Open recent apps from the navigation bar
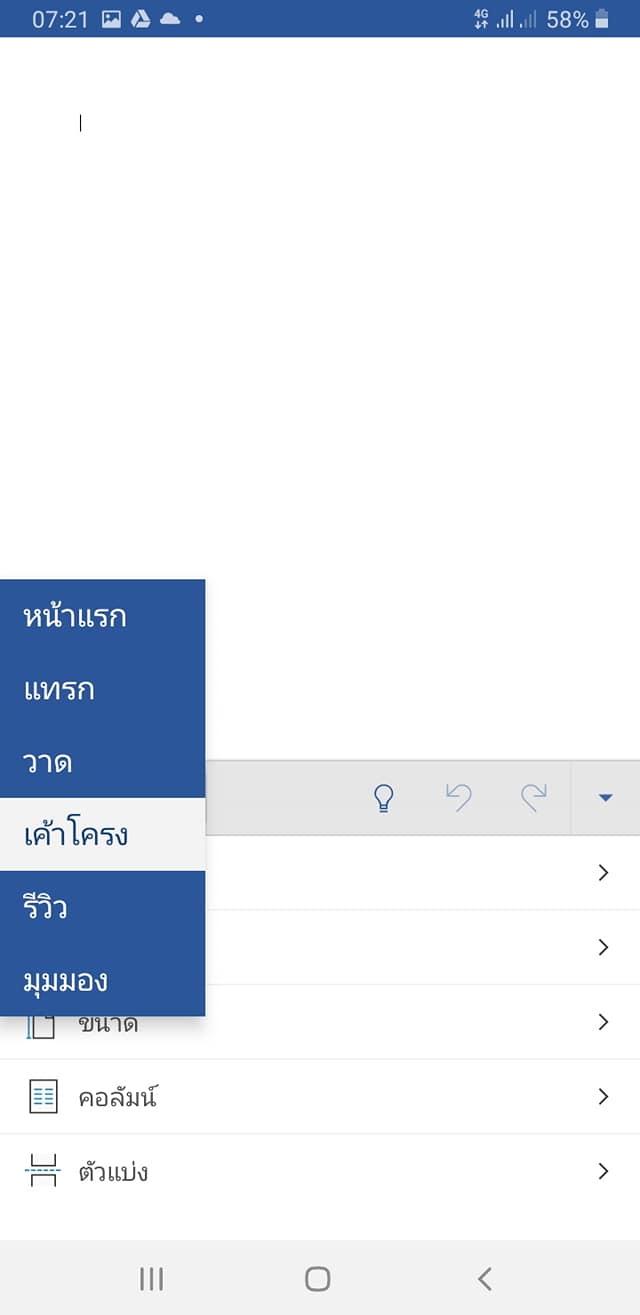Image resolution: width=640 pixels, height=1315 pixels. tap(152, 1278)
